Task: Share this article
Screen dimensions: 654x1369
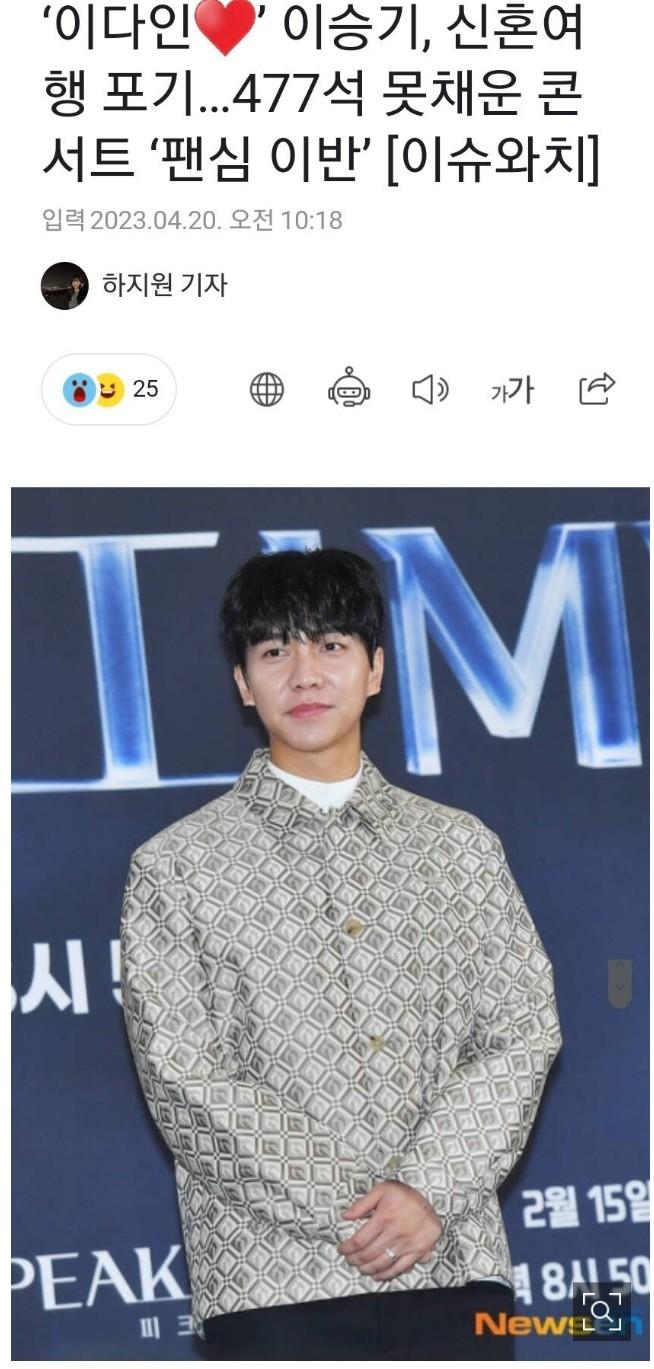Action: click(x=597, y=388)
